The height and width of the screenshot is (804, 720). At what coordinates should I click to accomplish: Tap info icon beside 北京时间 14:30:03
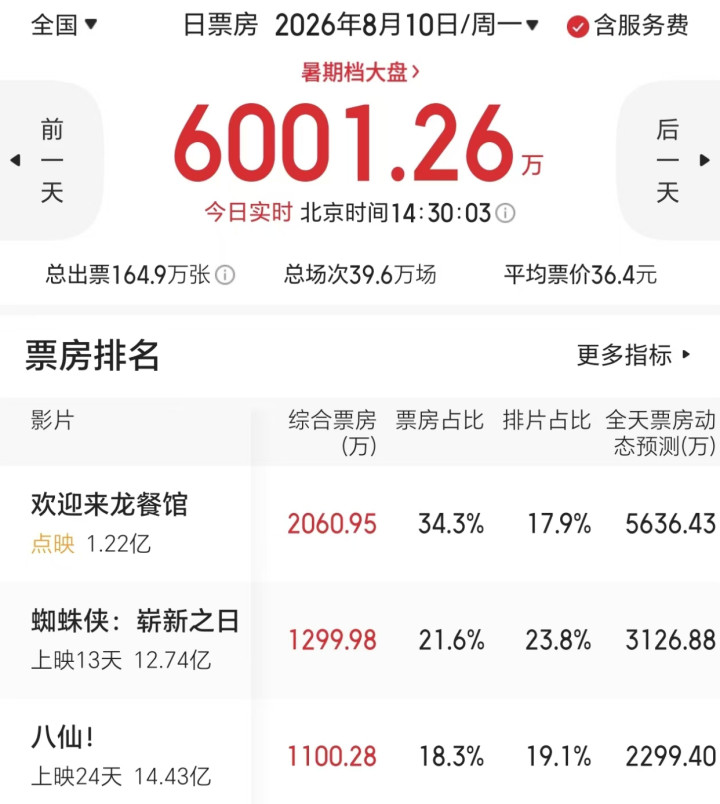point(505,213)
